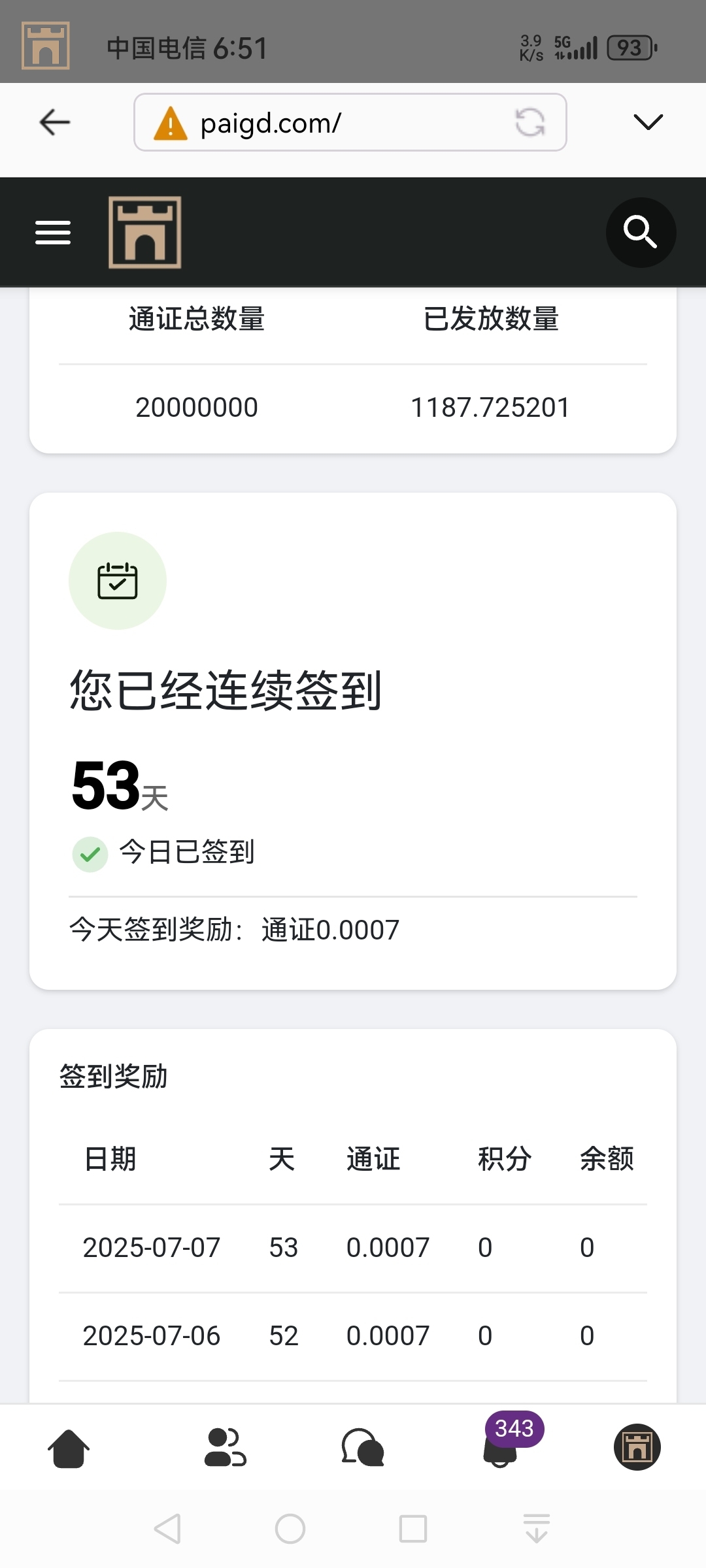Tap the system home circle
This screenshot has width=706, height=1568.
click(x=290, y=1529)
